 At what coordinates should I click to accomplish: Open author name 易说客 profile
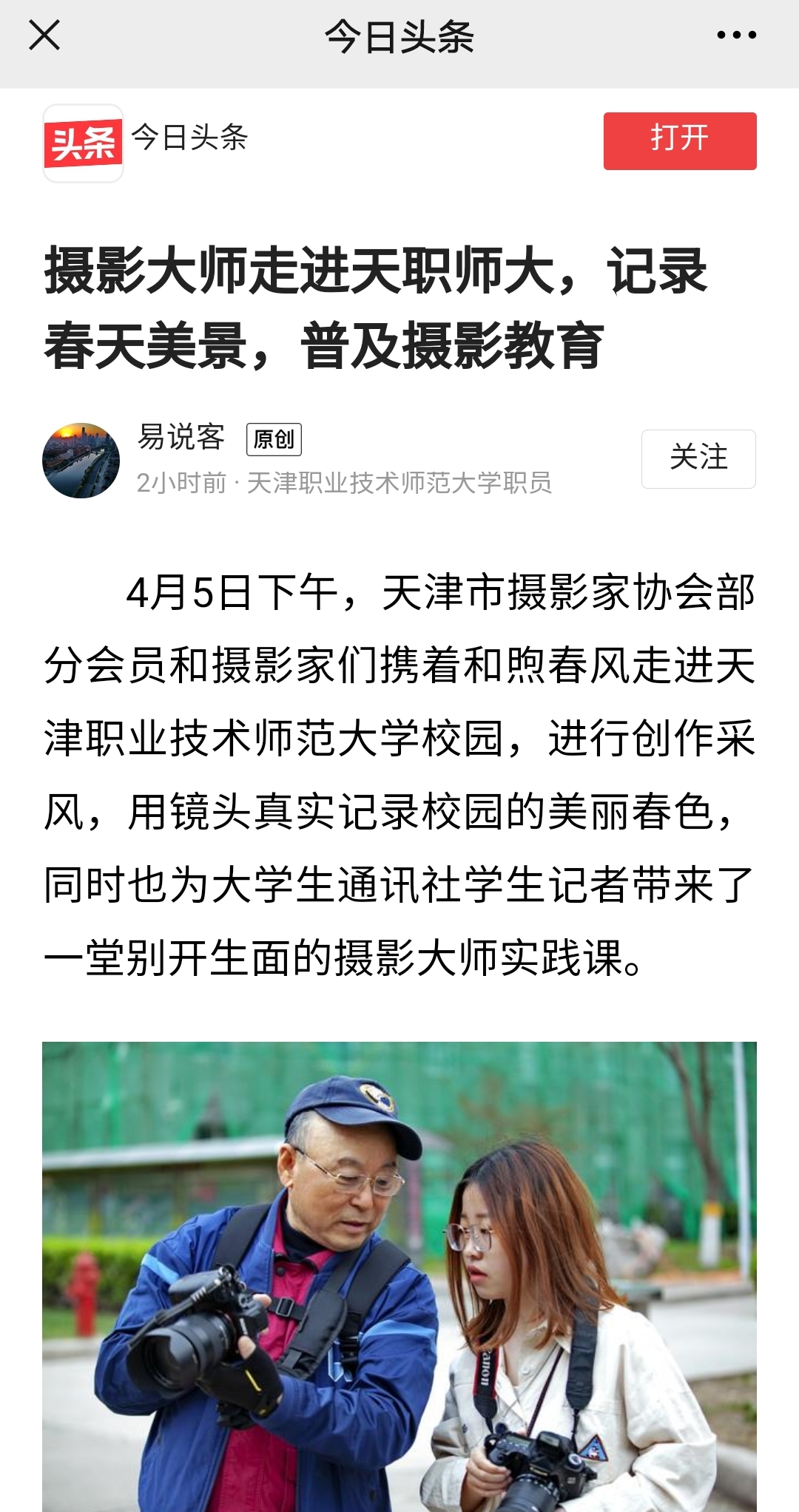(181, 437)
